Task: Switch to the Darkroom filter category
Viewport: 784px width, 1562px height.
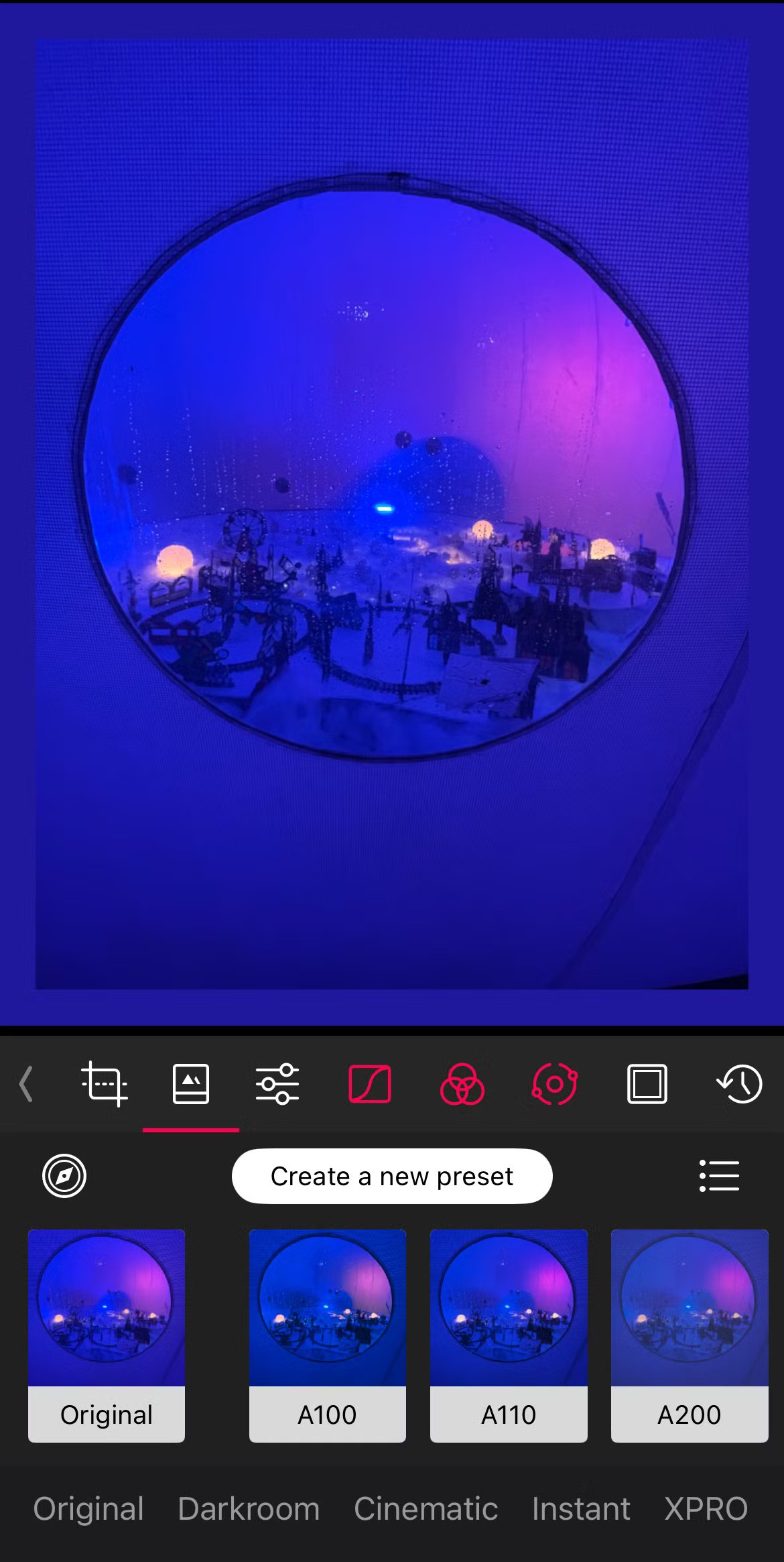Action: tap(249, 1509)
